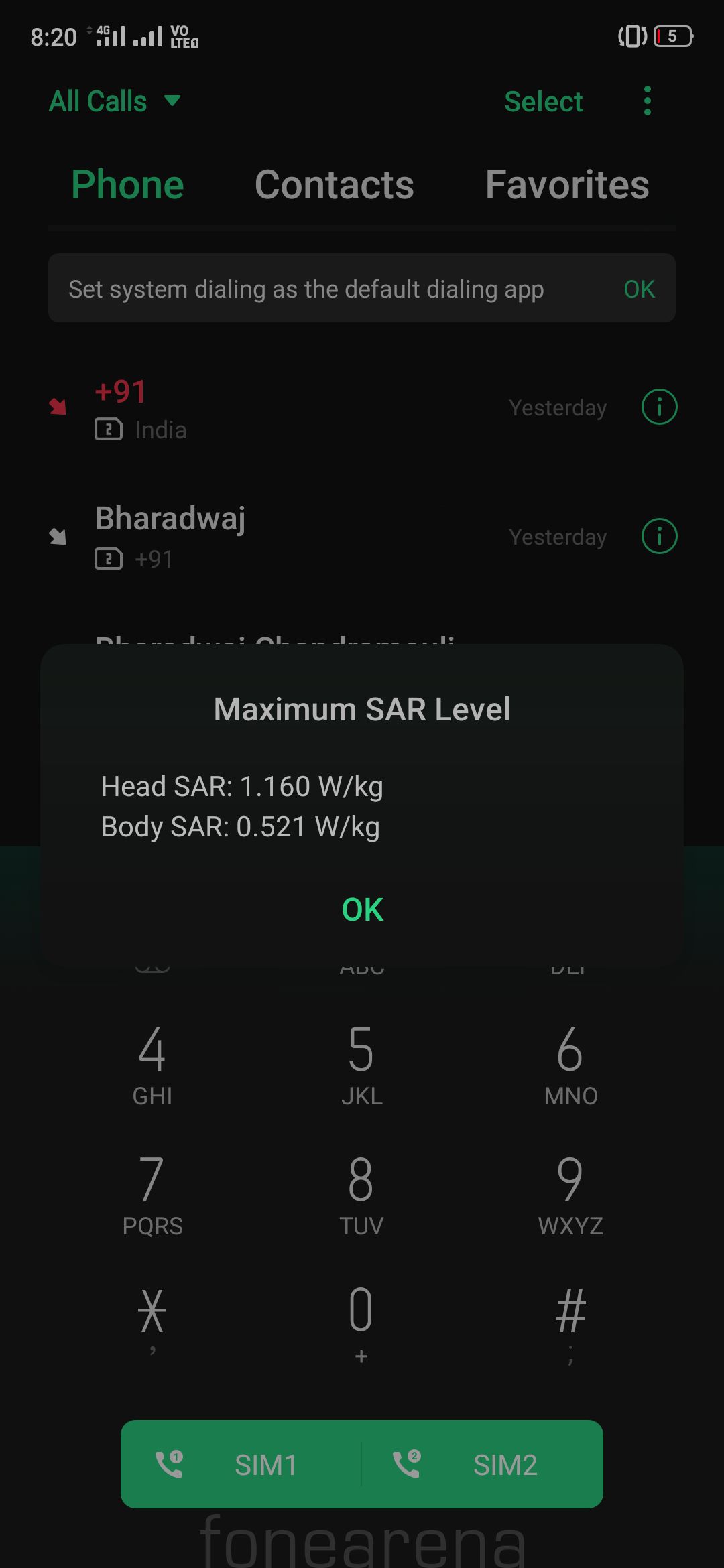Confirm OK to set default dialing app
Viewport: 724px width, 1568px height.
point(639,289)
